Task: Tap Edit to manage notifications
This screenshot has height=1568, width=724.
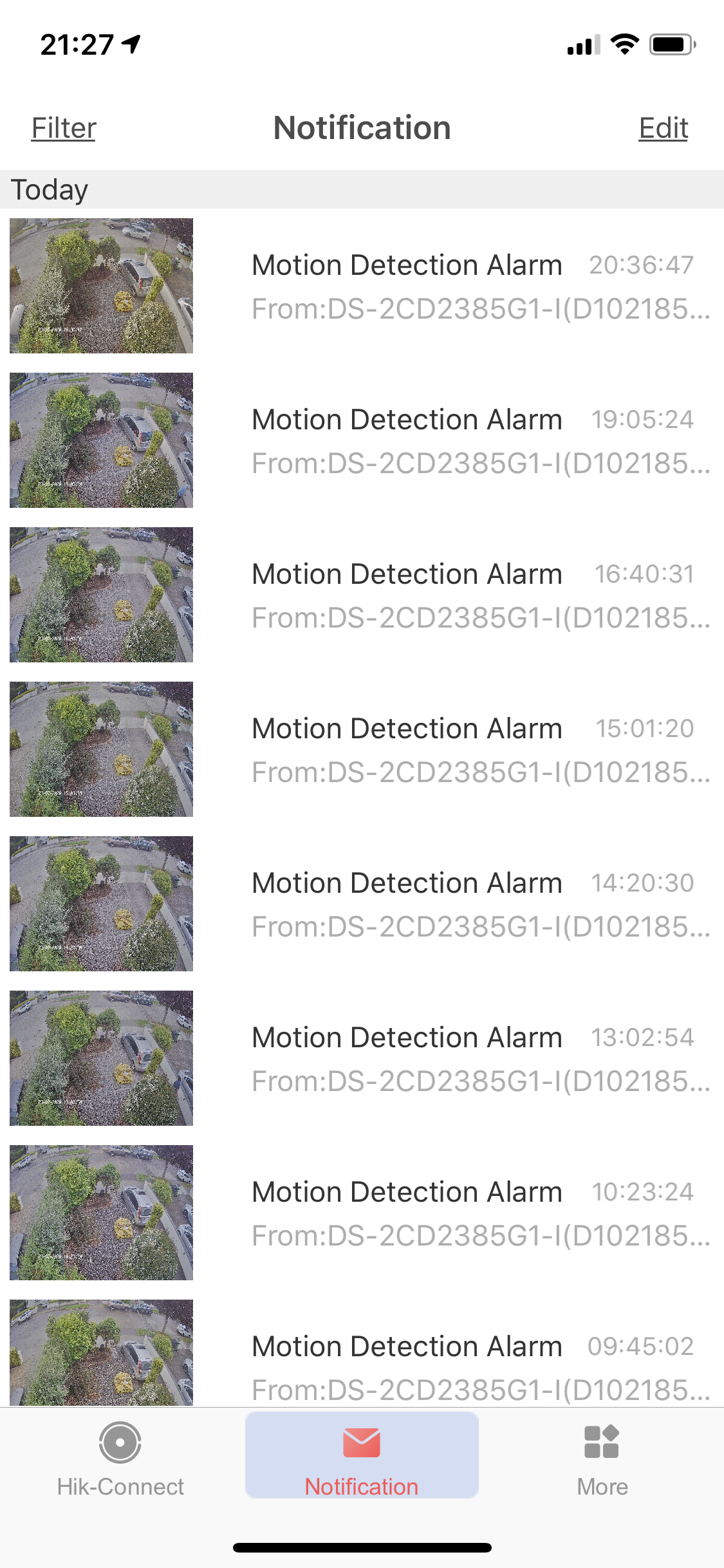Action: tap(663, 128)
